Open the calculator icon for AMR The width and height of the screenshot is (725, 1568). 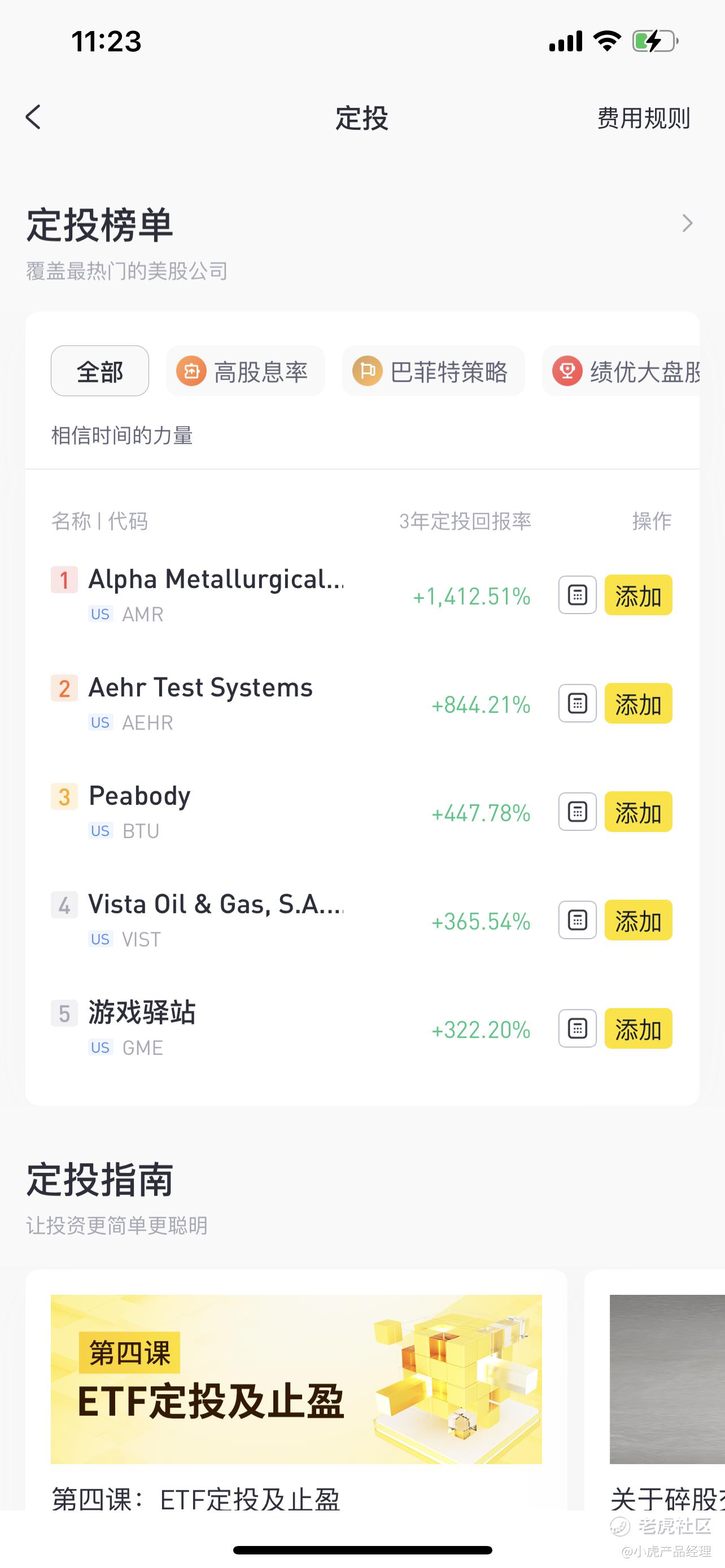click(577, 595)
